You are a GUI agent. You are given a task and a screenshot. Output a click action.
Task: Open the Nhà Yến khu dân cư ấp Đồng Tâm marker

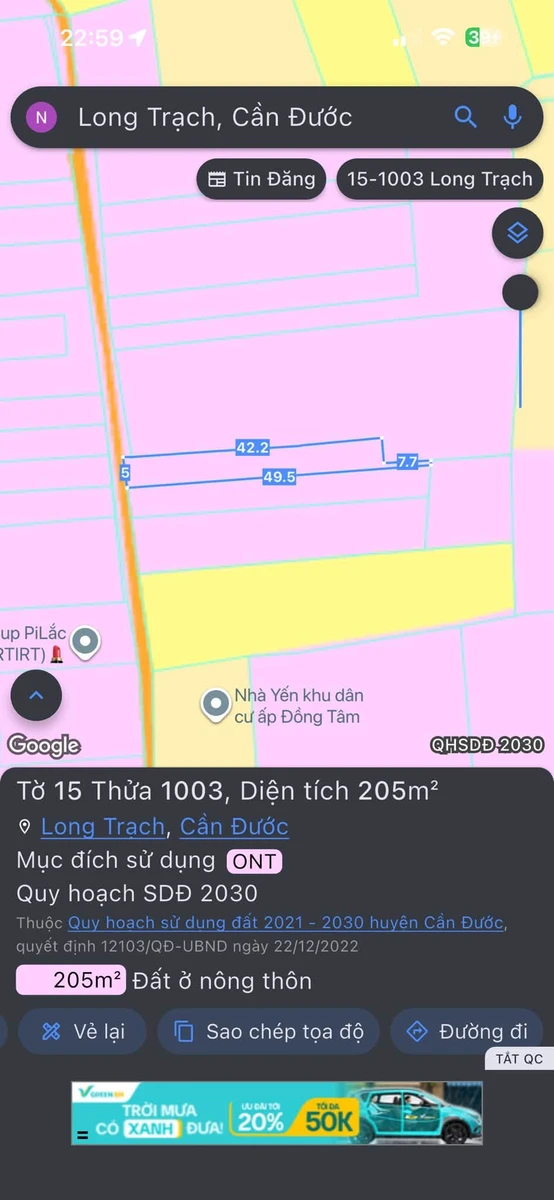[214, 705]
